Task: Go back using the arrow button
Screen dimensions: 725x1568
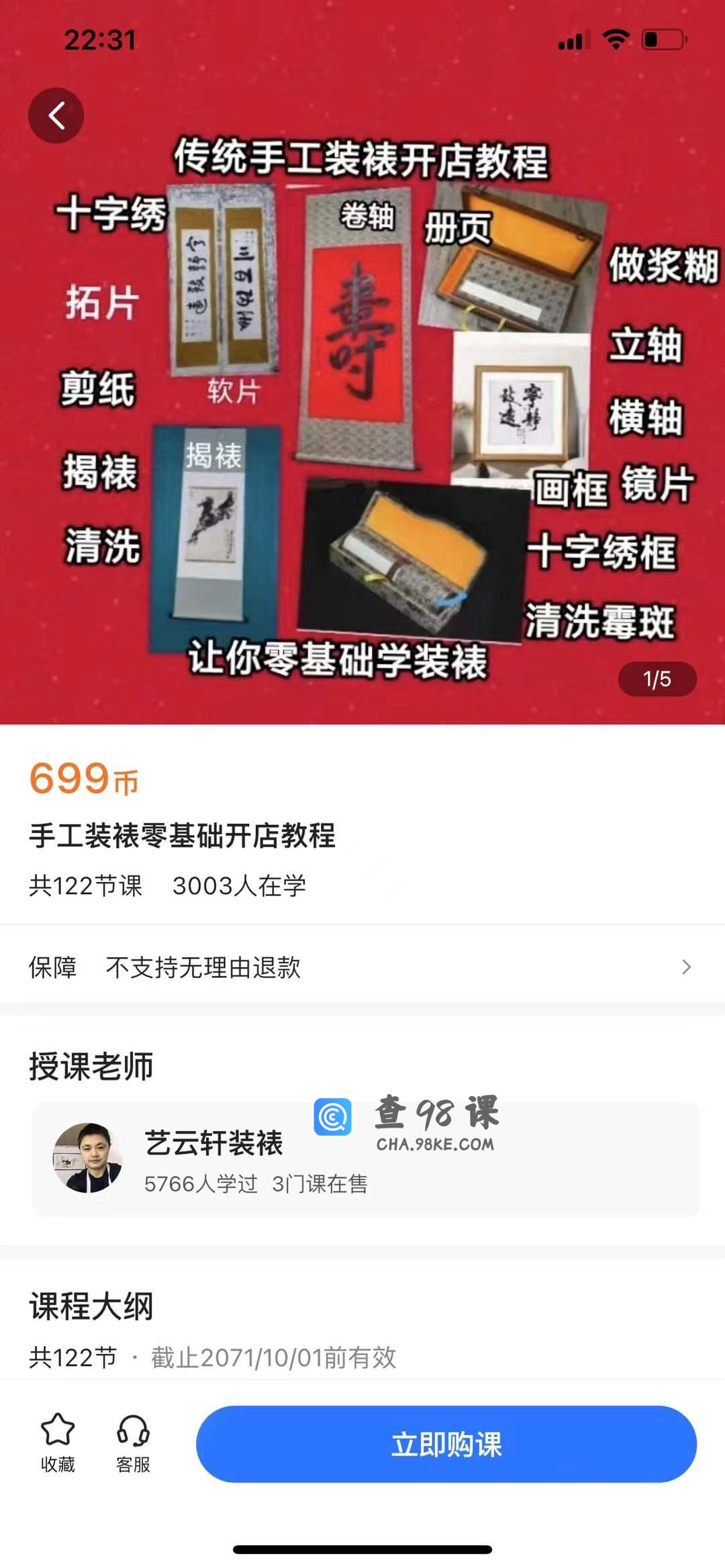Action: tap(56, 115)
